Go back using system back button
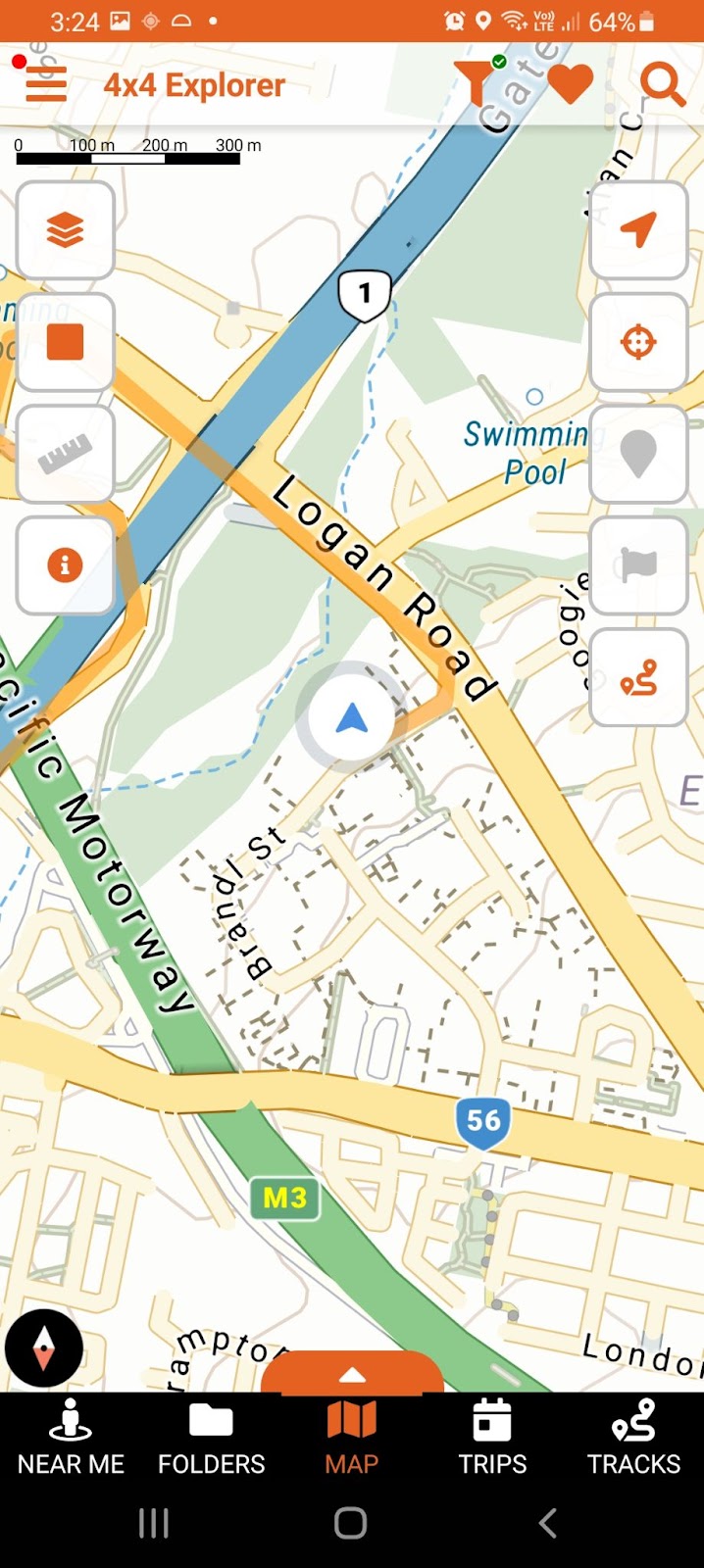 coord(548,1523)
